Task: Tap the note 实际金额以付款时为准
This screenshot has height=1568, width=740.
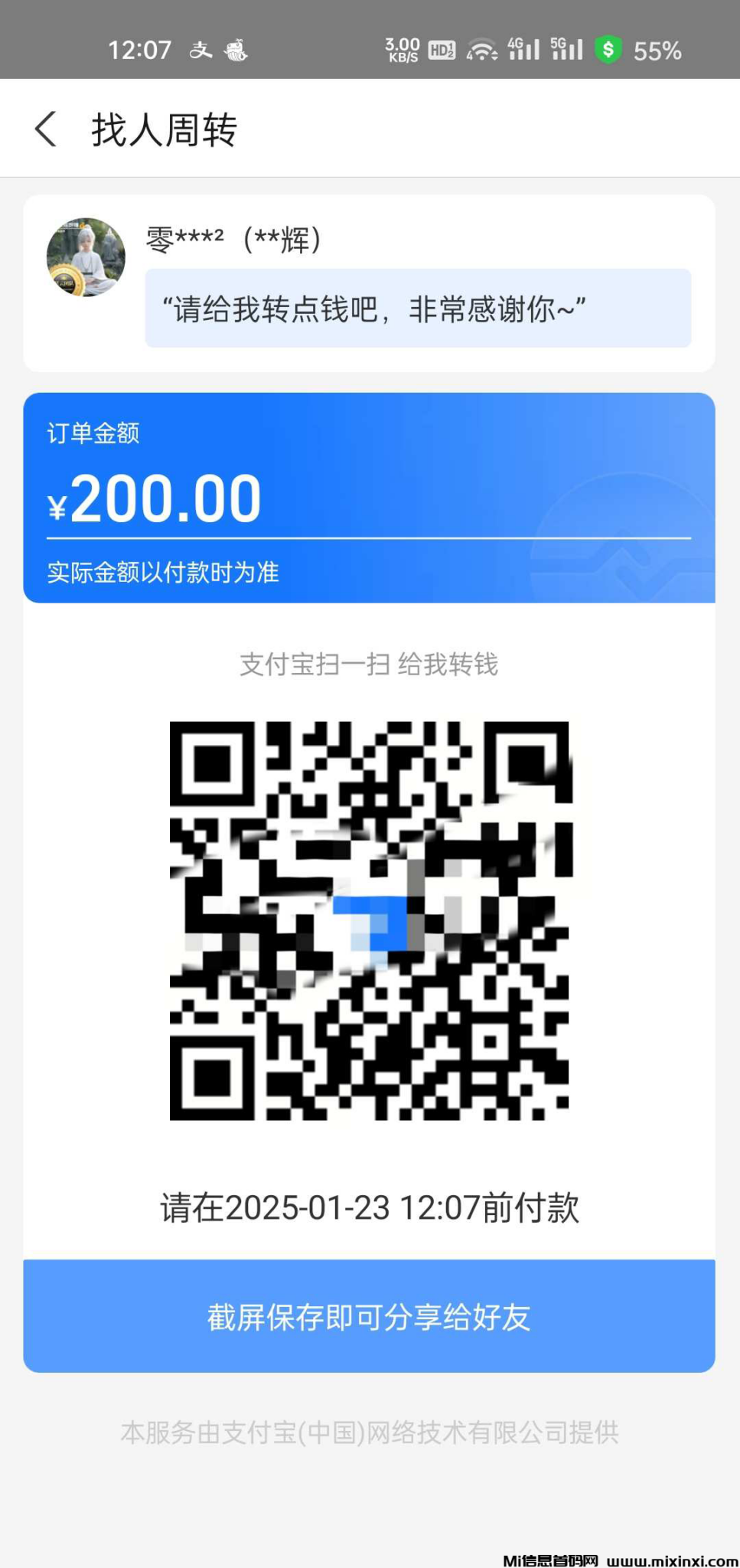Action: click(162, 572)
